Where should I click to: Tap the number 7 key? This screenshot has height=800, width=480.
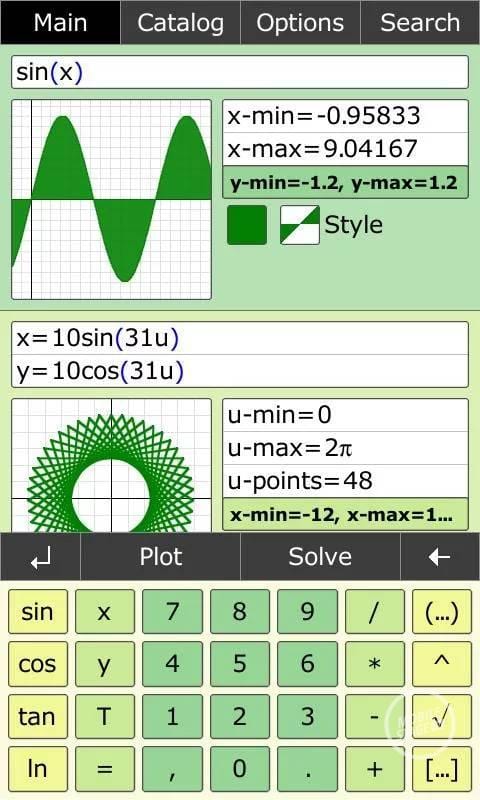point(172,612)
